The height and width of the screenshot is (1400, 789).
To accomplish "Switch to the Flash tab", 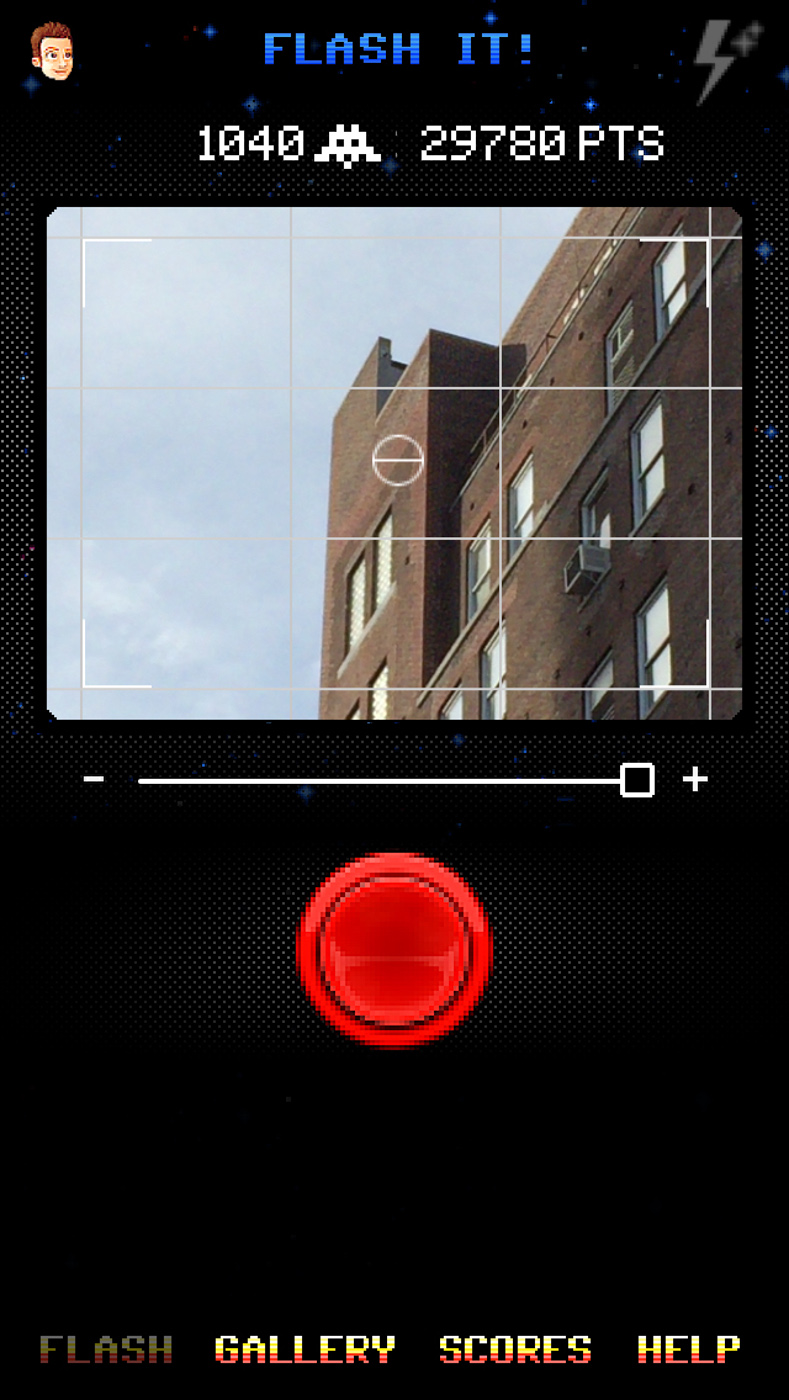I will pos(106,1349).
